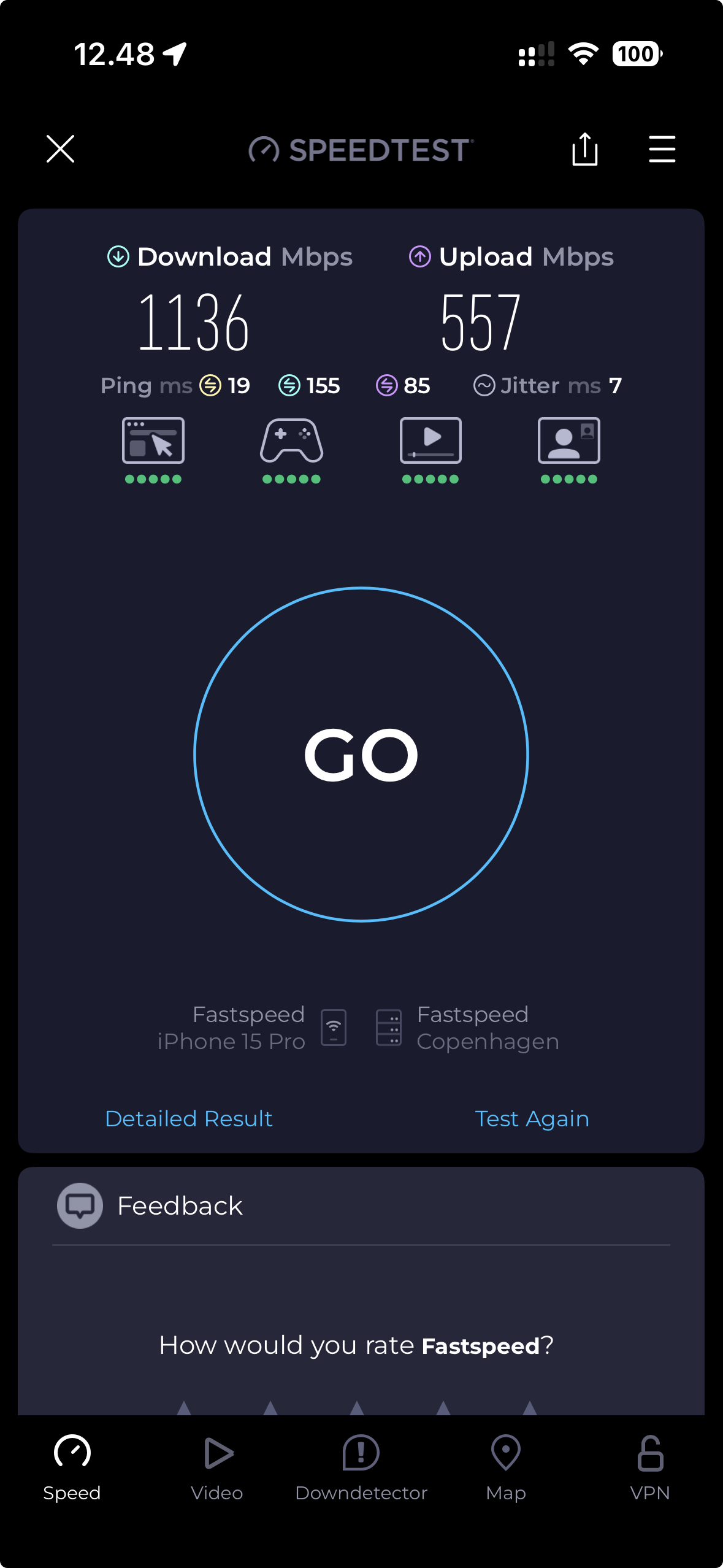The image size is (723, 1568).
Task: Select the Speed tab
Action: [x=72, y=1467]
